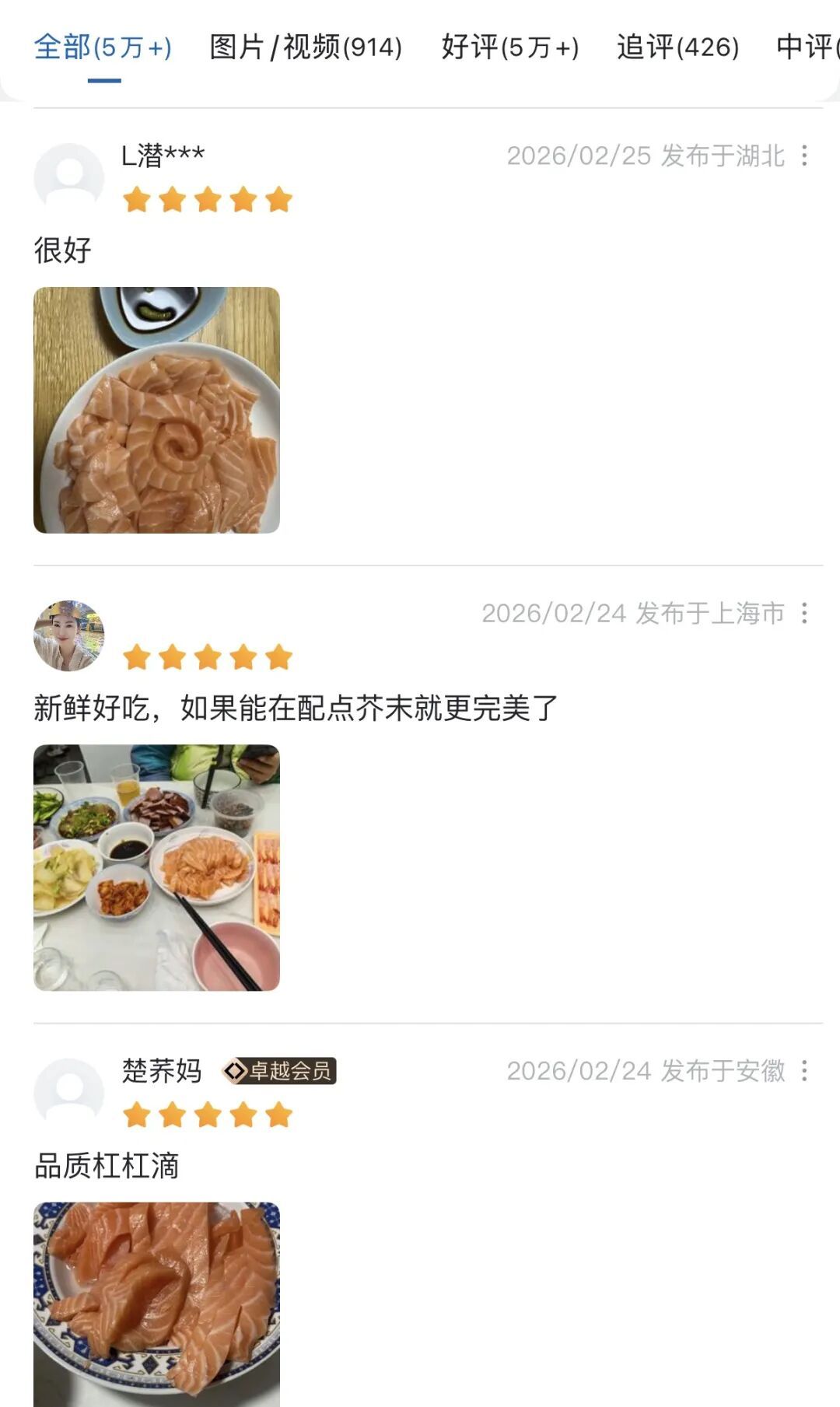View the Shanghai reviewer's profile picture
The image size is (840, 1407).
pos(68,635)
